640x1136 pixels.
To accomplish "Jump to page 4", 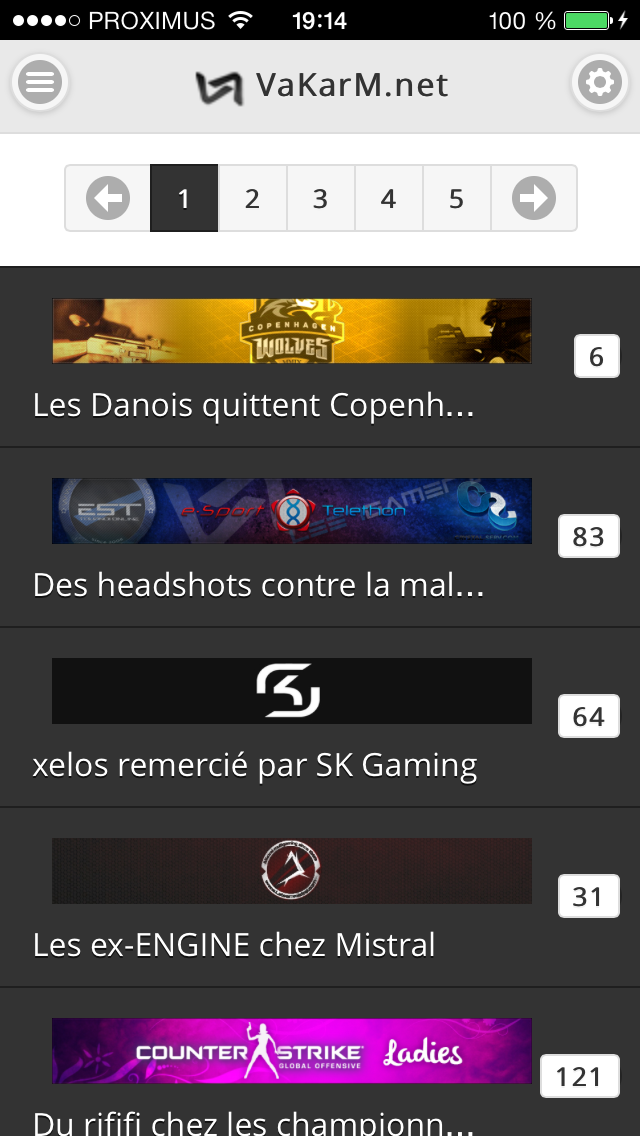I will click(x=388, y=198).
